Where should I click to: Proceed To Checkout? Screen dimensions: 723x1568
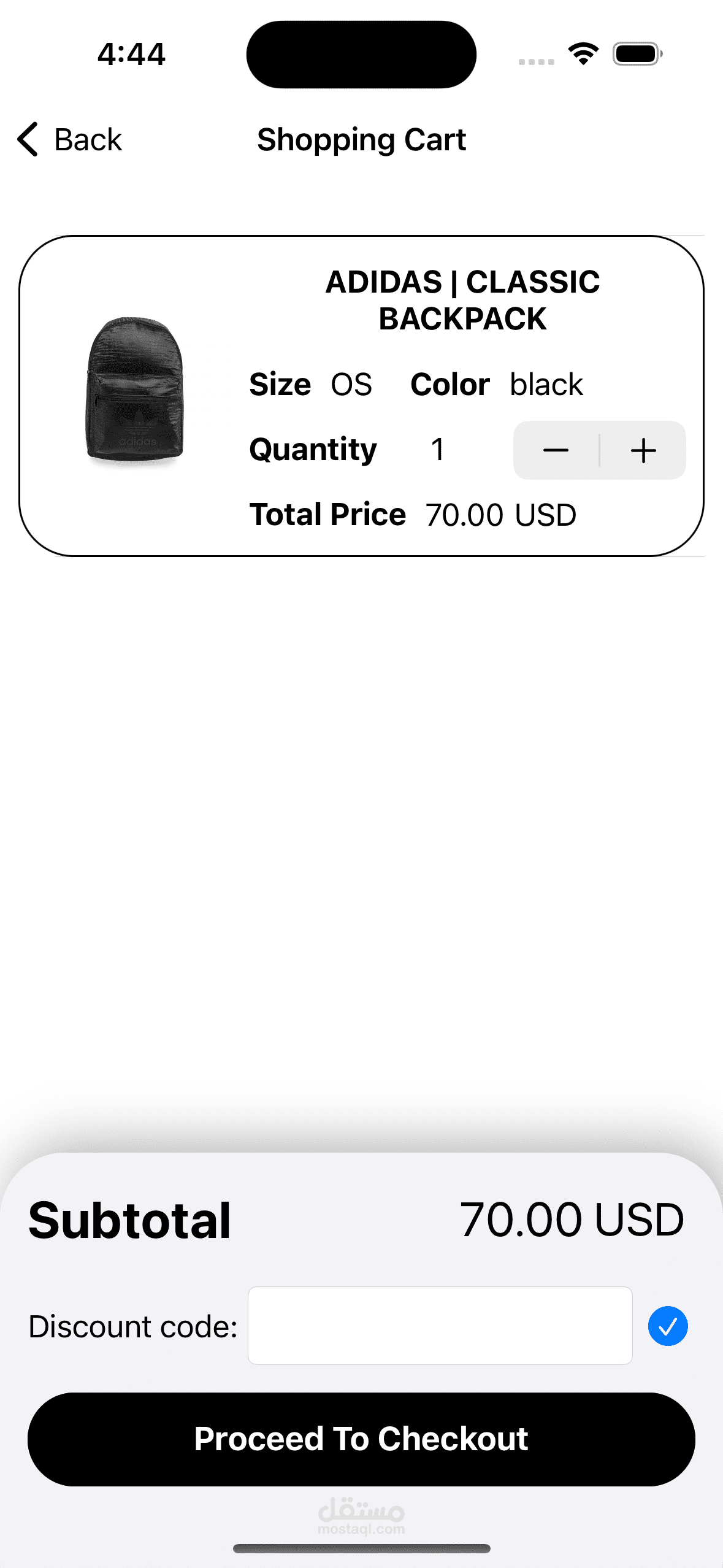click(361, 1439)
